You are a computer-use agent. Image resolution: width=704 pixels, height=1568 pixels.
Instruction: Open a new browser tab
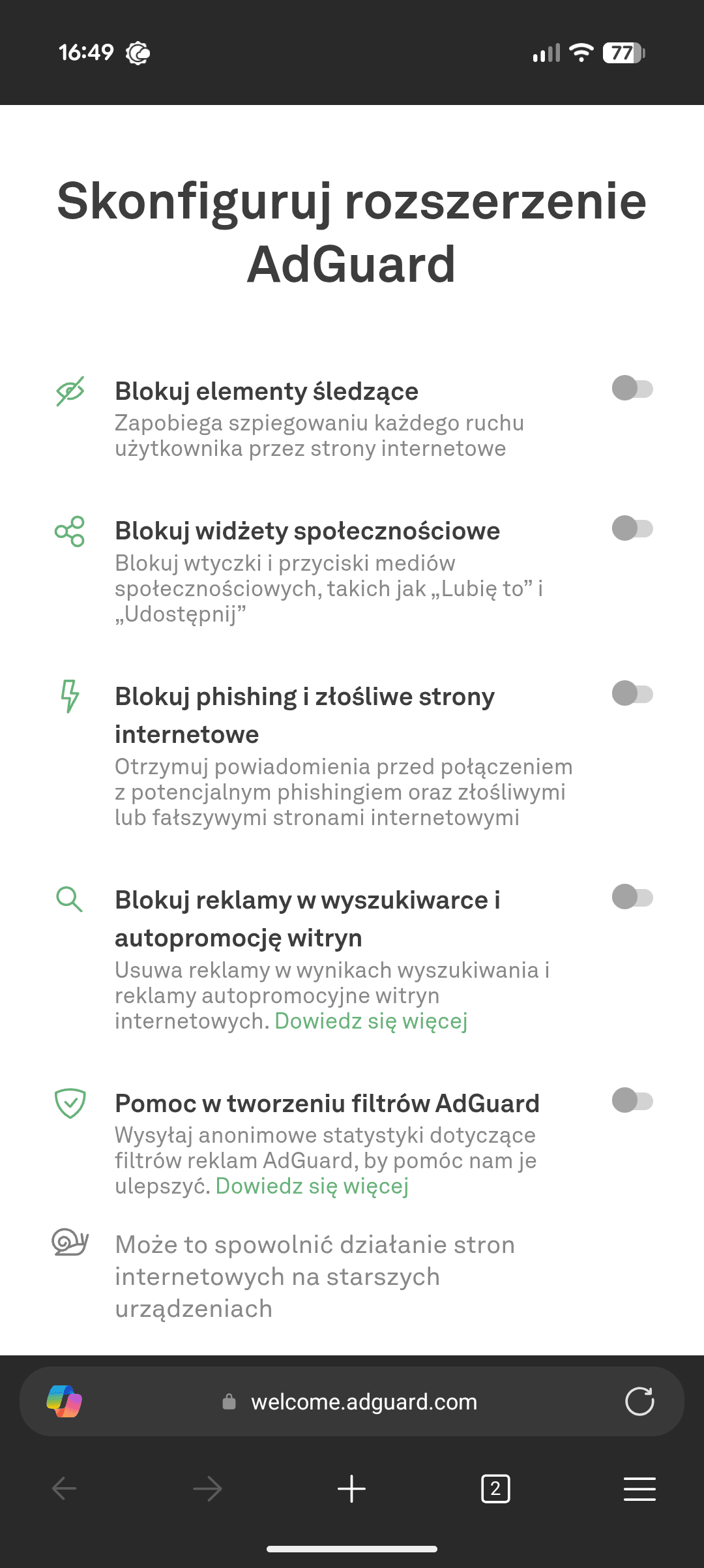click(x=351, y=1489)
